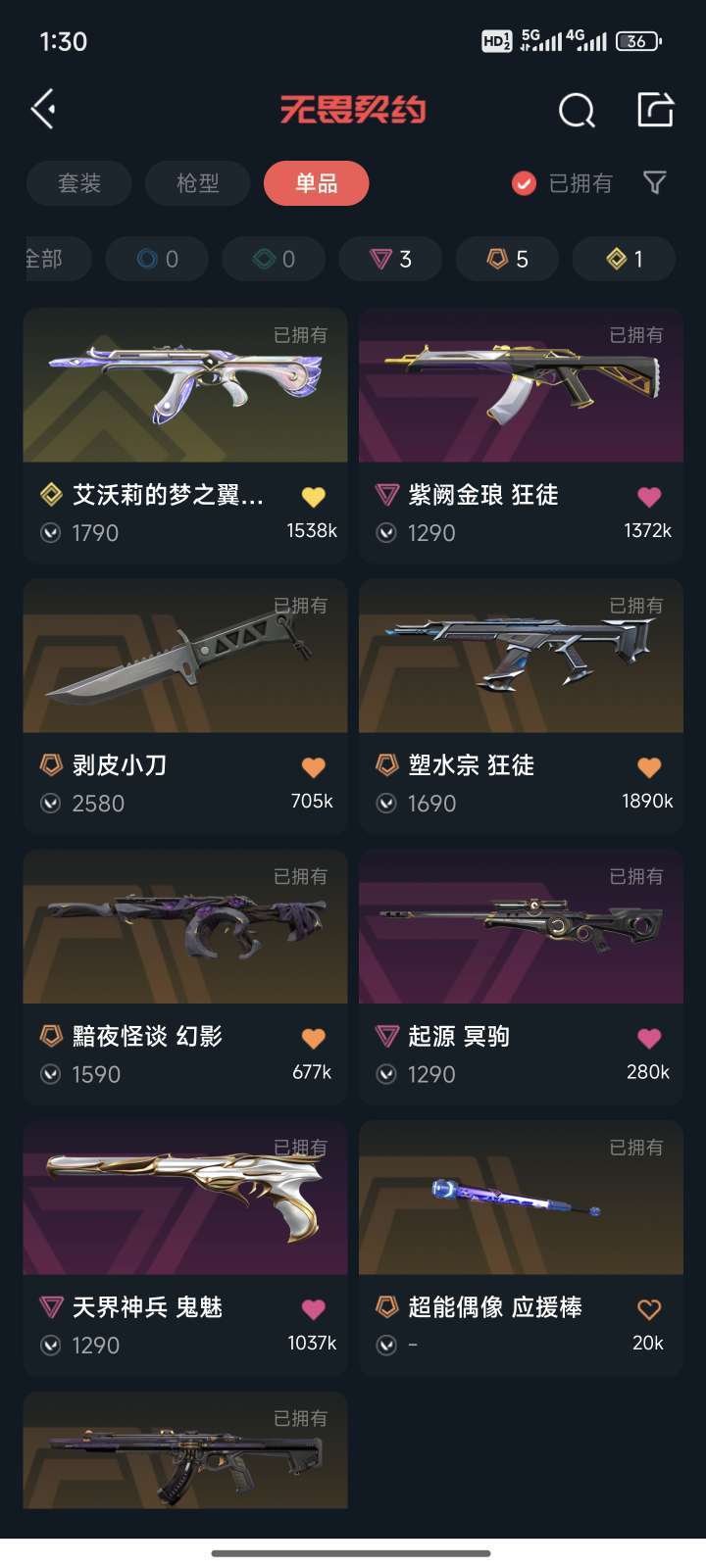Select the orange tier filter showing 5

click(507, 259)
